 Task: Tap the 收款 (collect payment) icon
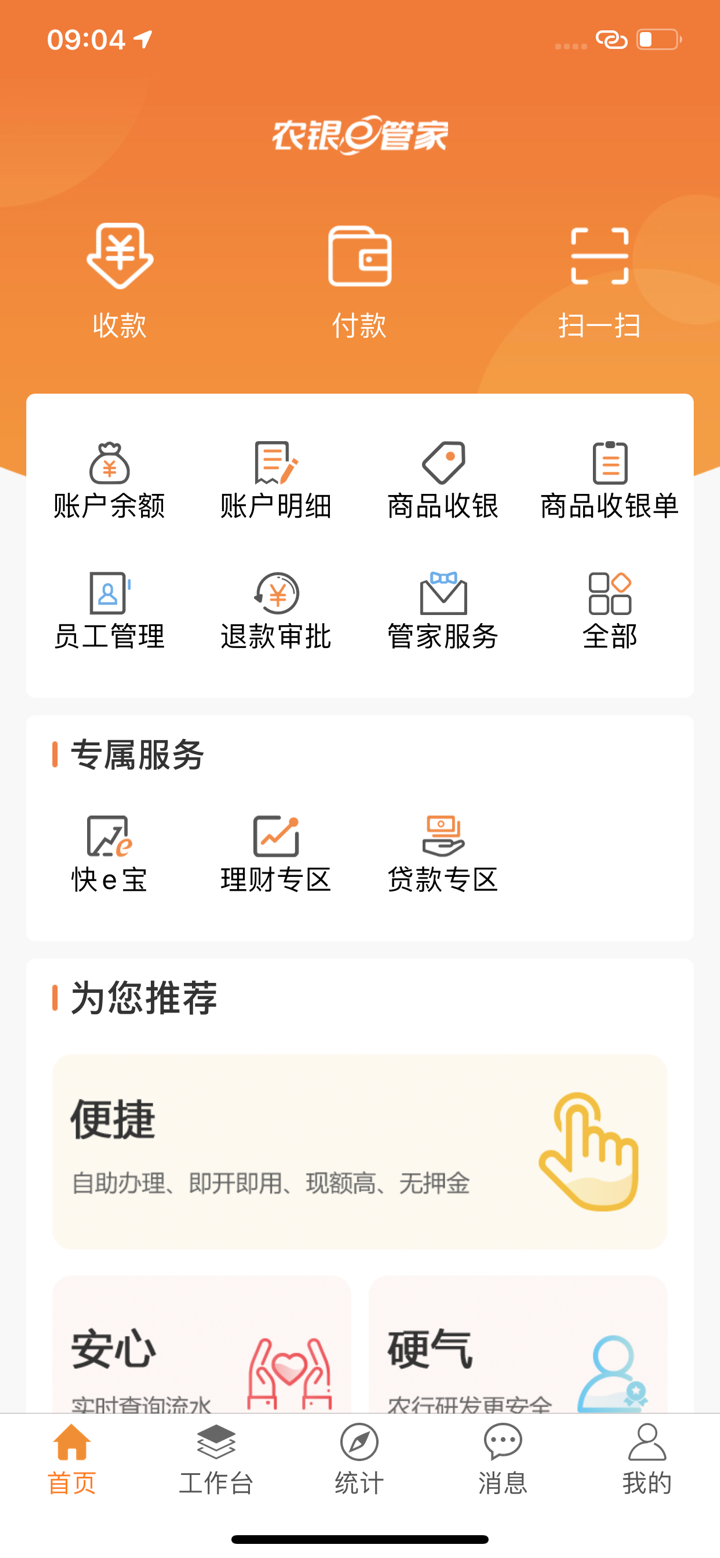click(120, 270)
